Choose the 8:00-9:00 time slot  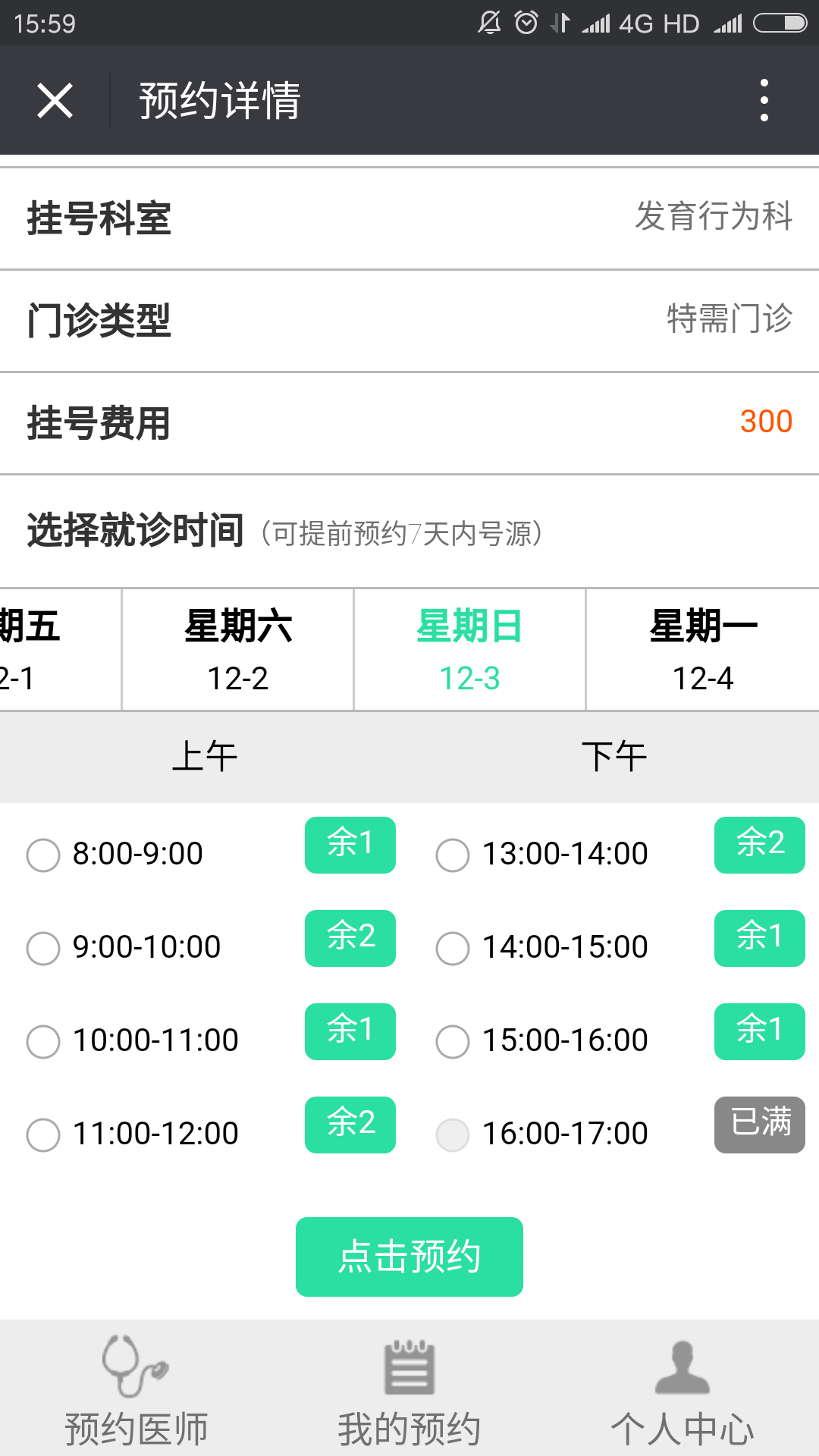coord(43,855)
